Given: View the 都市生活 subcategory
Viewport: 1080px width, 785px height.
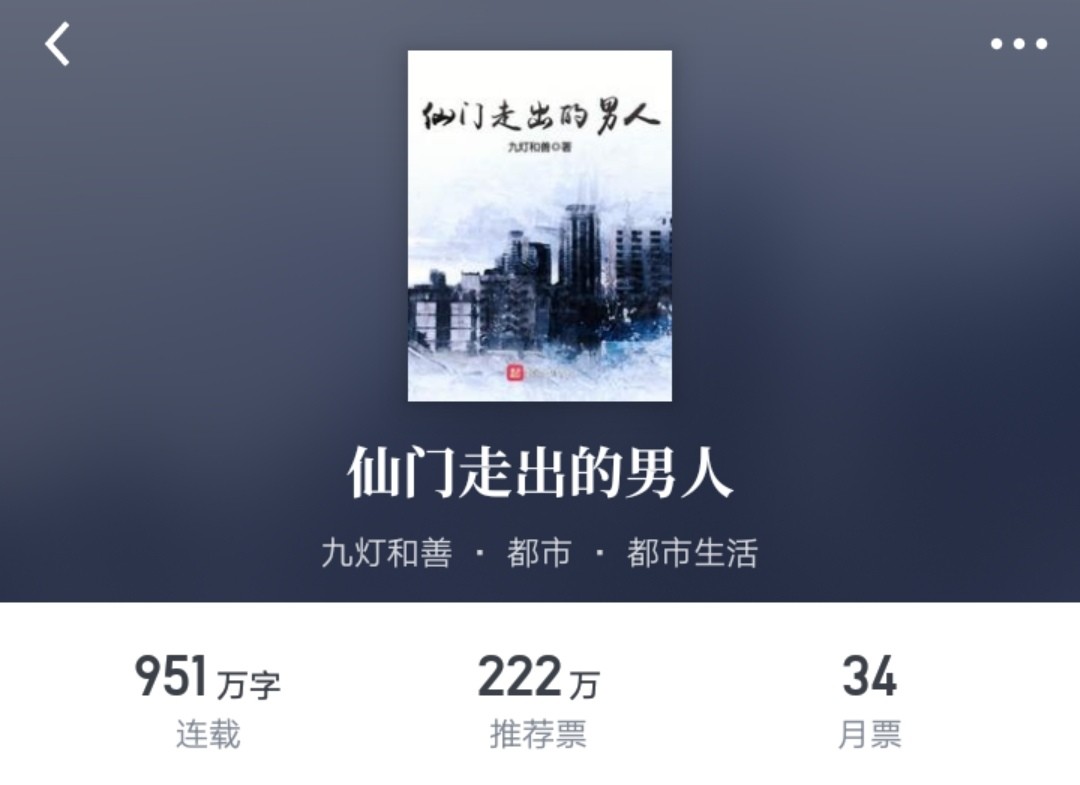Looking at the screenshot, I should tap(692, 553).
